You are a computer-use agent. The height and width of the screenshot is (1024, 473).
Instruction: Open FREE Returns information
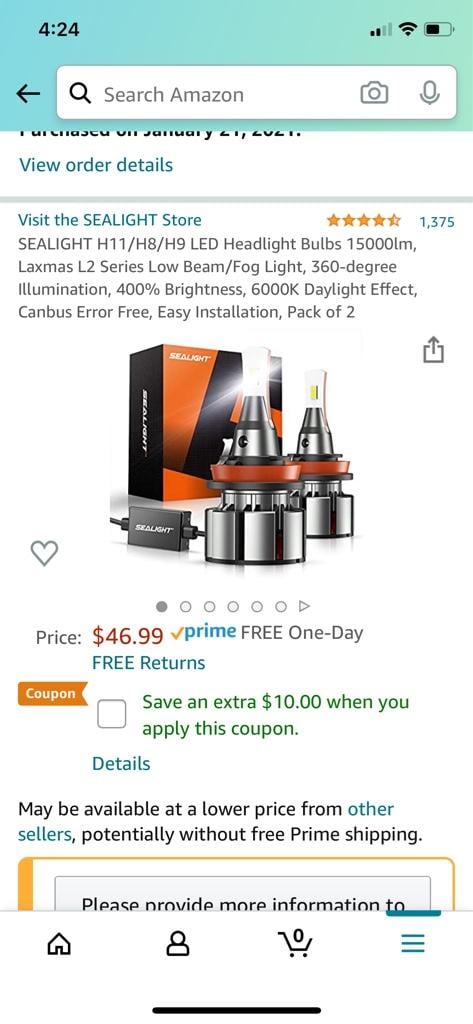[148, 663]
